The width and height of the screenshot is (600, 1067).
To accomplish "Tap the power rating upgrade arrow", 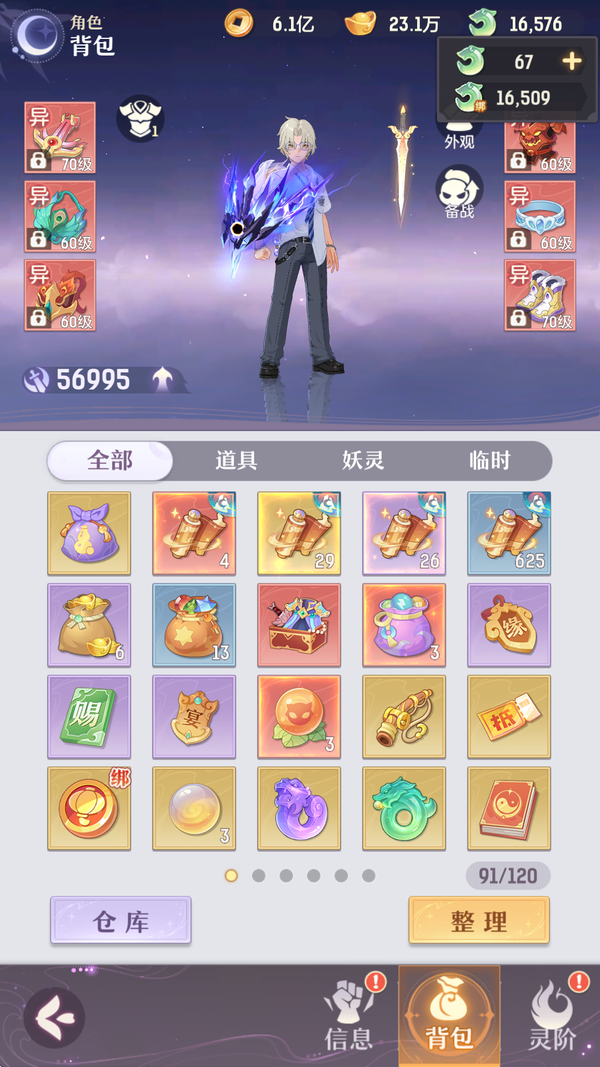I will coord(162,379).
